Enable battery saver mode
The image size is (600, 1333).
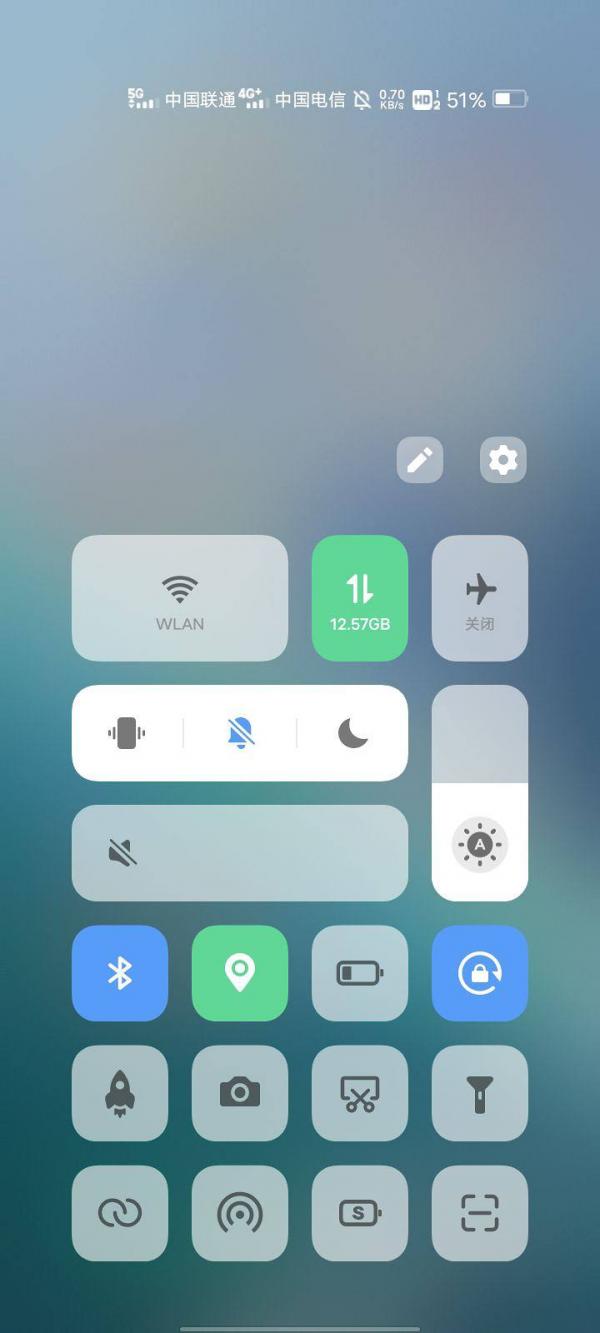tap(360, 973)
